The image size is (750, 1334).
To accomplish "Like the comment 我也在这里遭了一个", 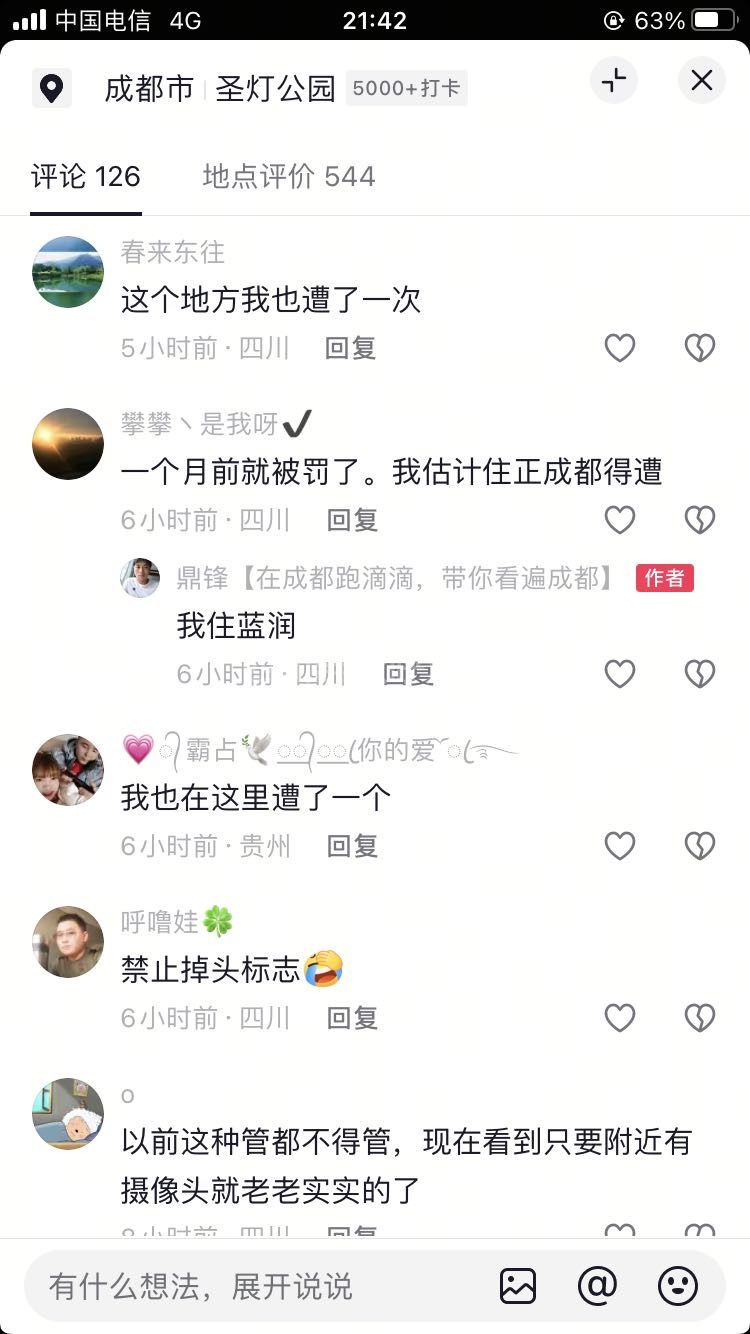I will [x=620, y=846].
